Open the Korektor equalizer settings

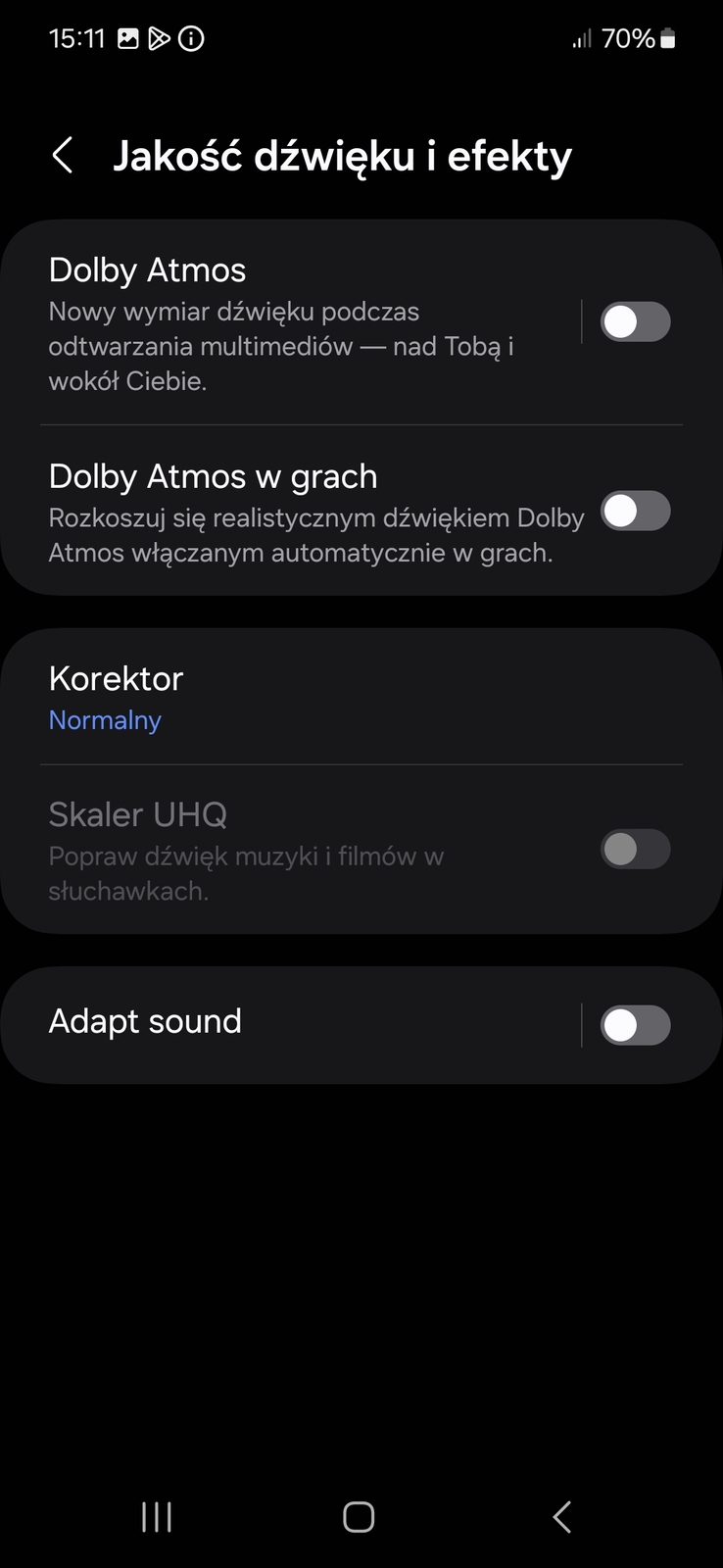tap(294, 698)
